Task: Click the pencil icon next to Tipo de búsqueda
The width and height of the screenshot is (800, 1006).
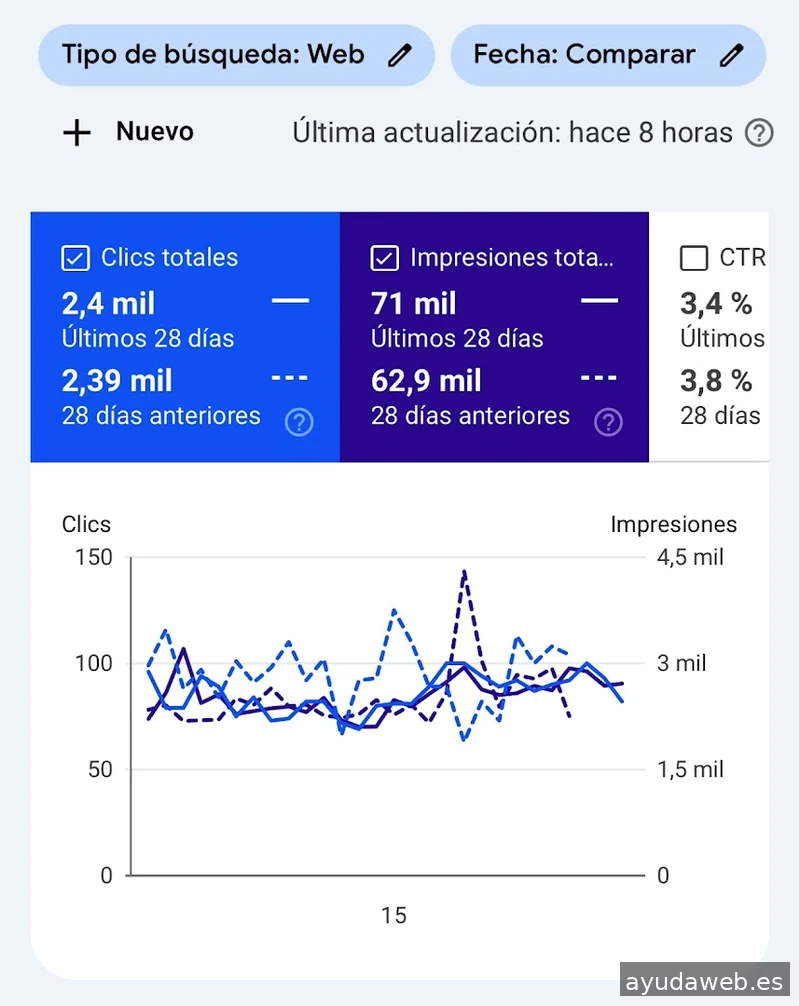Action: point(398,55)
